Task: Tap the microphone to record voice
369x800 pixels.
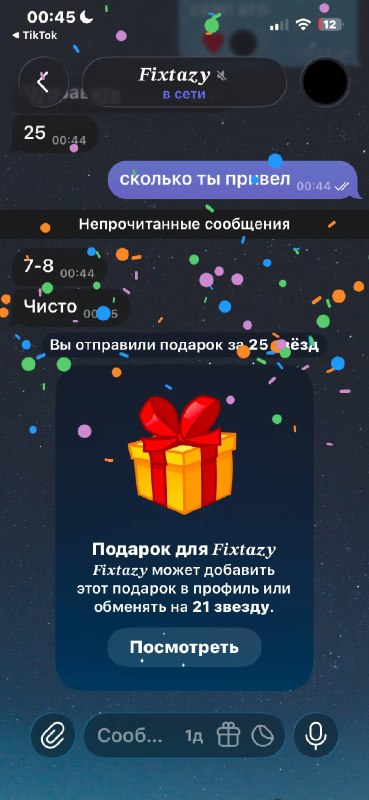Action: coord(316,735)
